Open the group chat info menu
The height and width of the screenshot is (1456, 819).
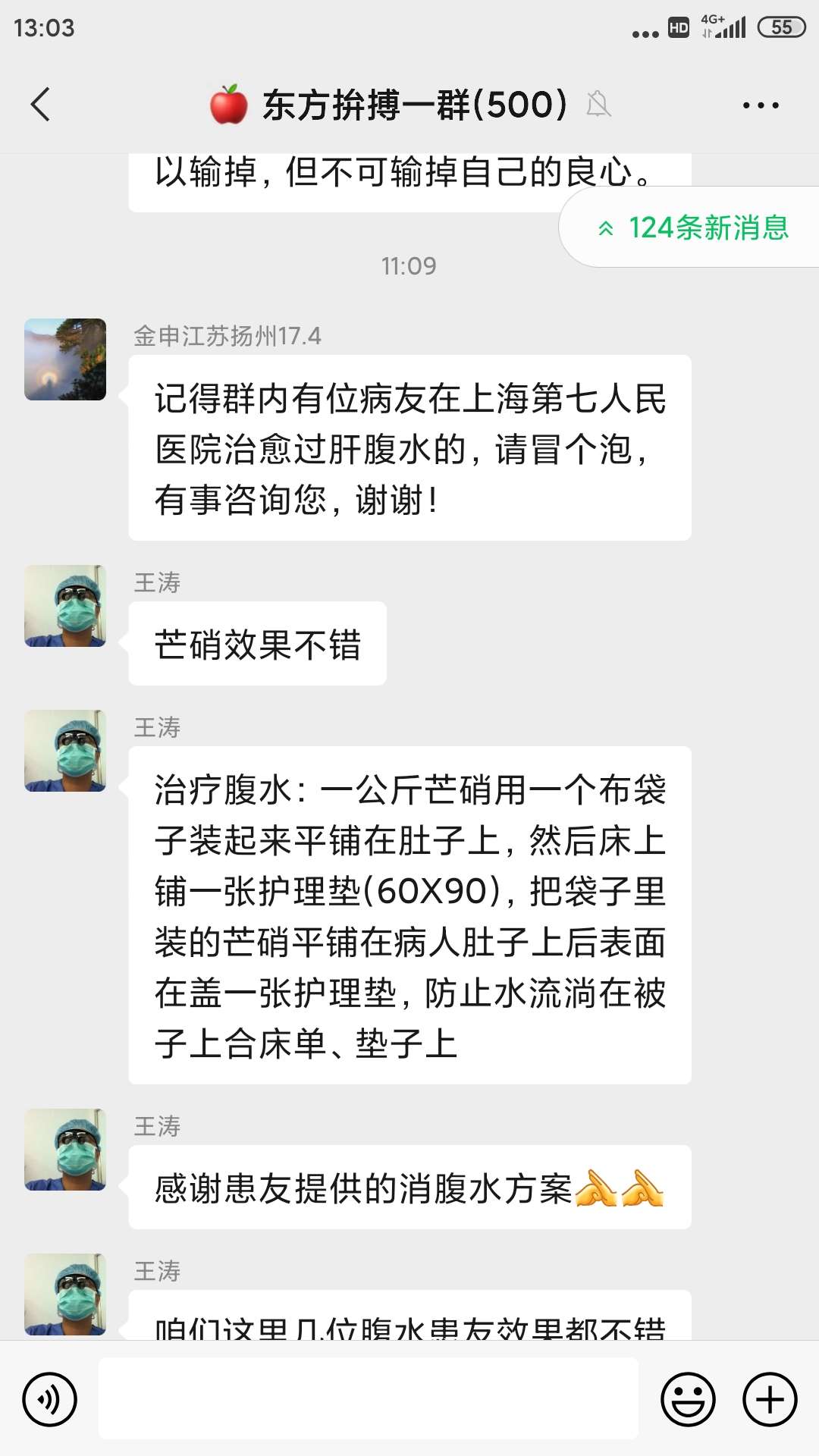760,105
